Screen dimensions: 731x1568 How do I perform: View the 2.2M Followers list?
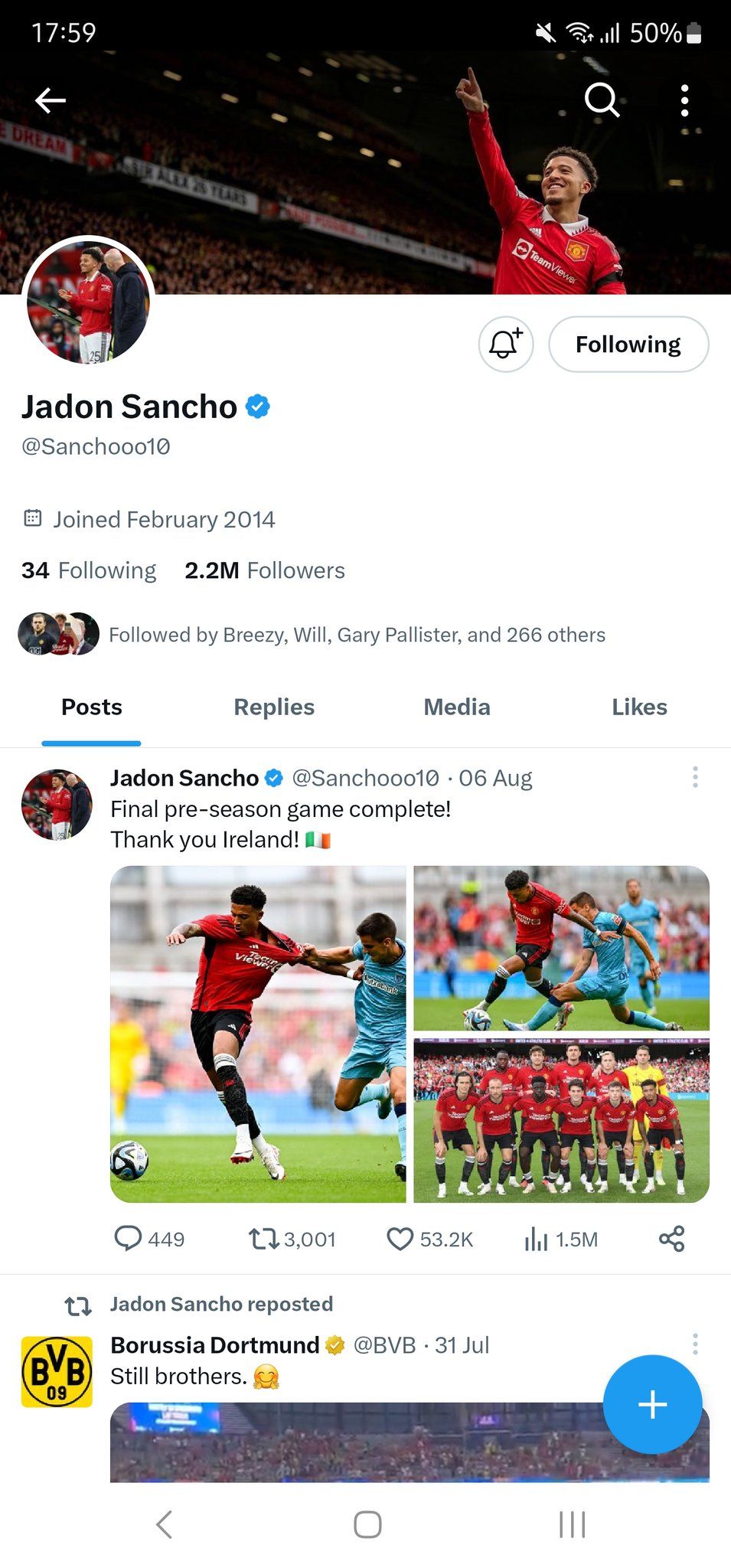coord(265,570)
